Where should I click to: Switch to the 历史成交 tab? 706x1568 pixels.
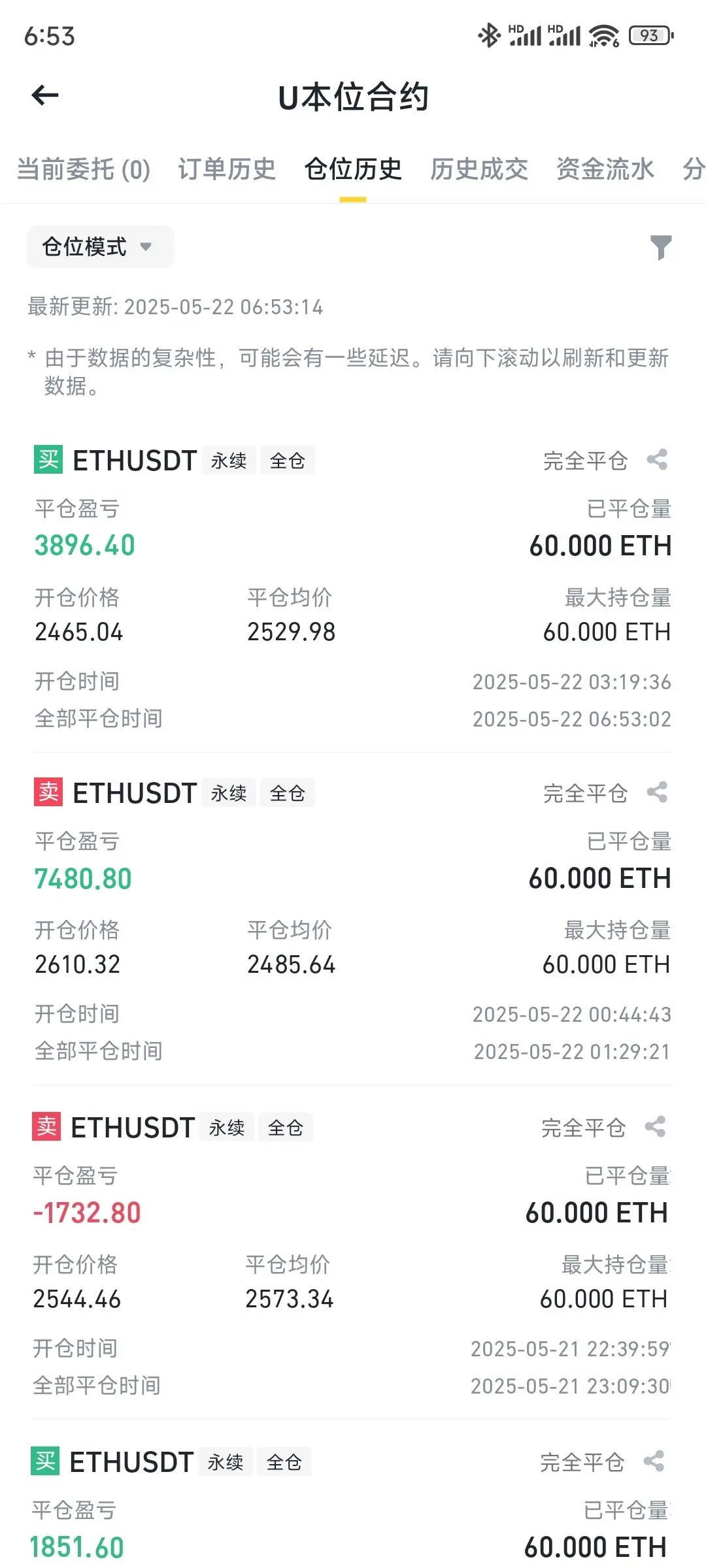479,169
